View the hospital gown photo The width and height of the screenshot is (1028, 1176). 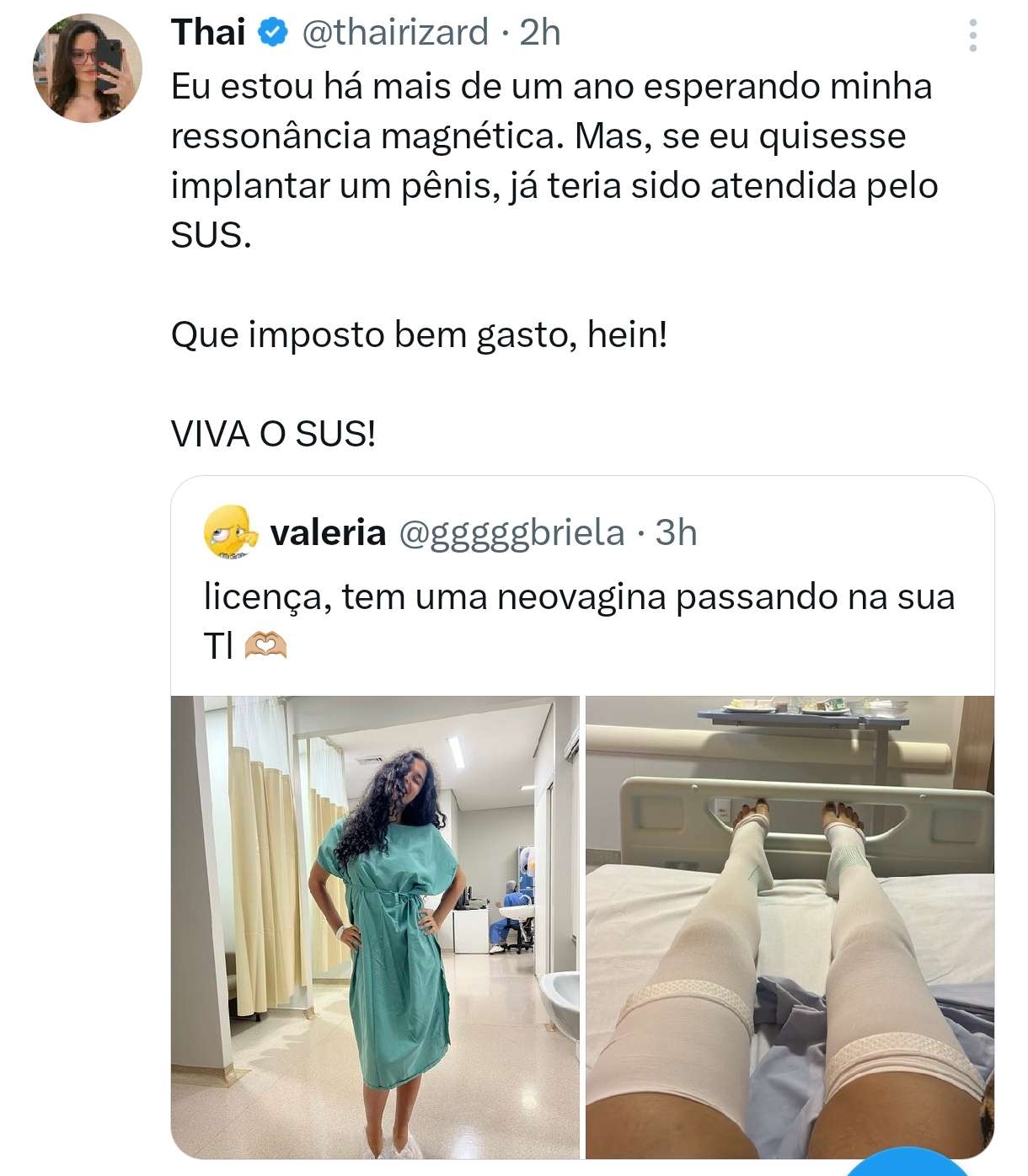click(375, 925)
